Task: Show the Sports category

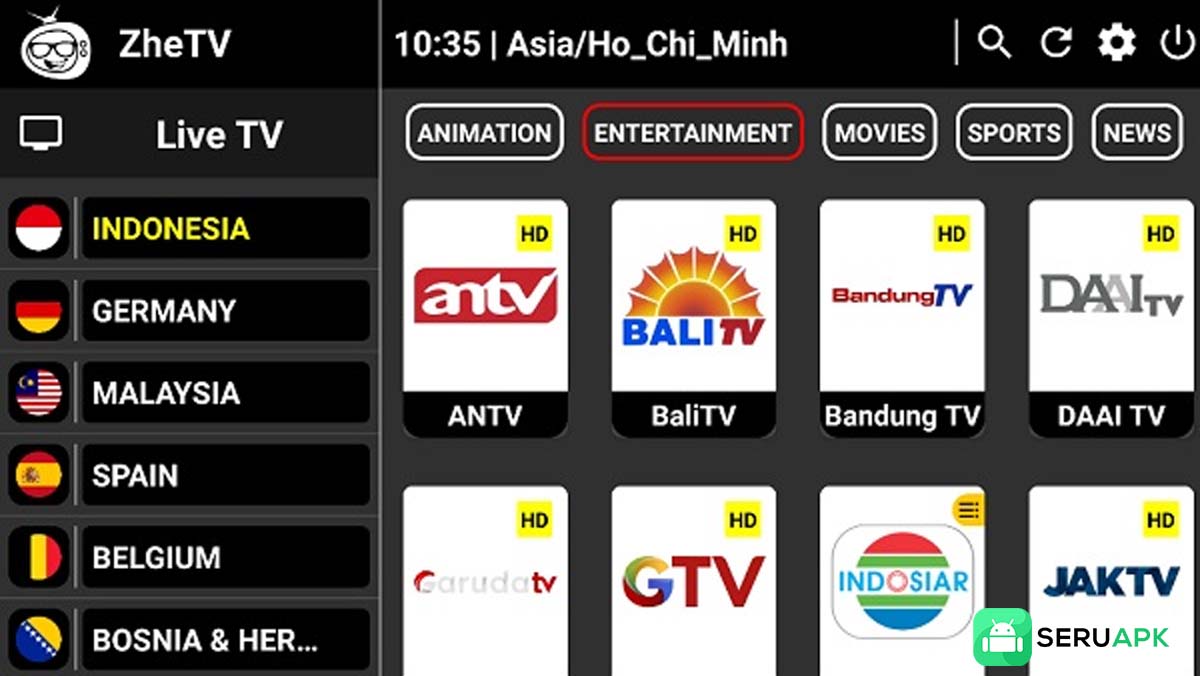Action: tap(1013, 133)
